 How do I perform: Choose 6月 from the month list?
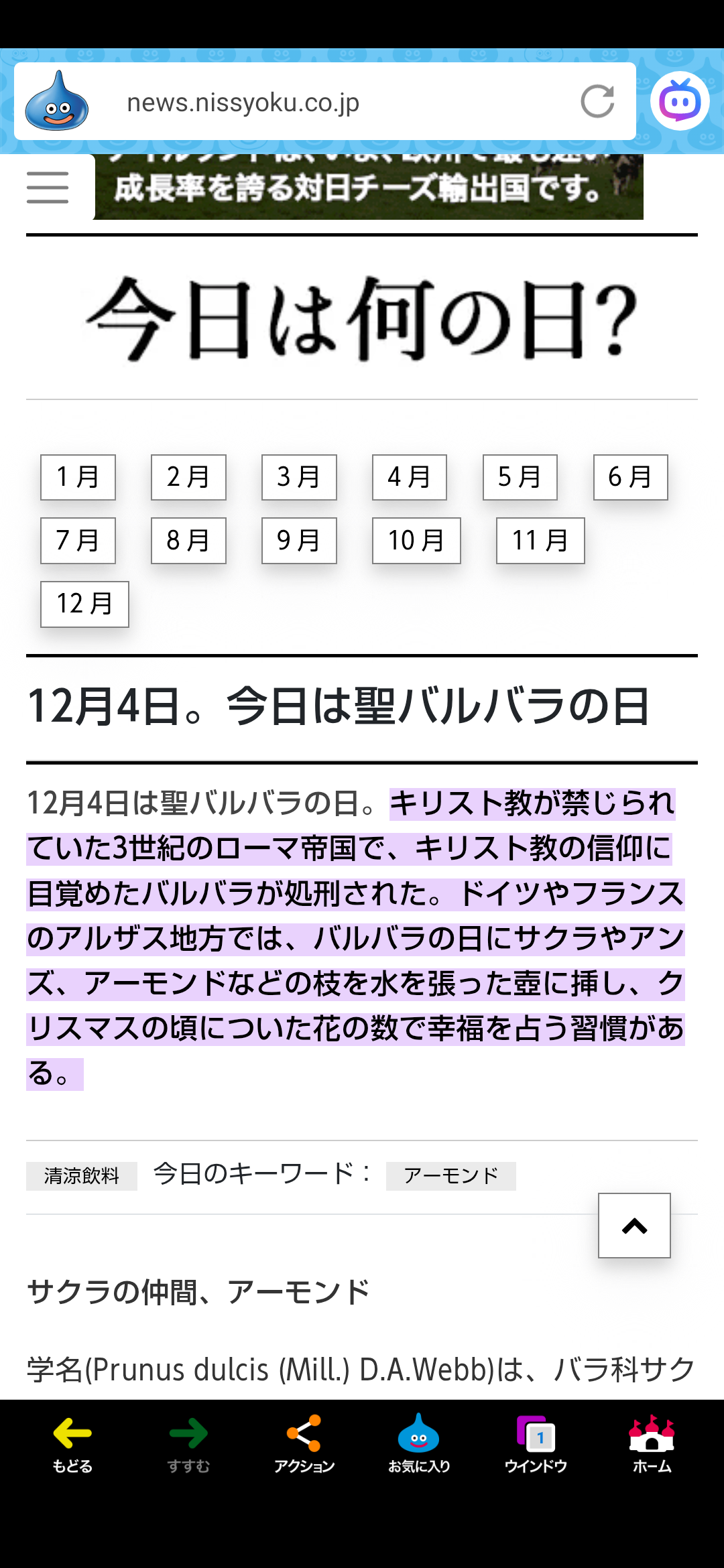630,477
